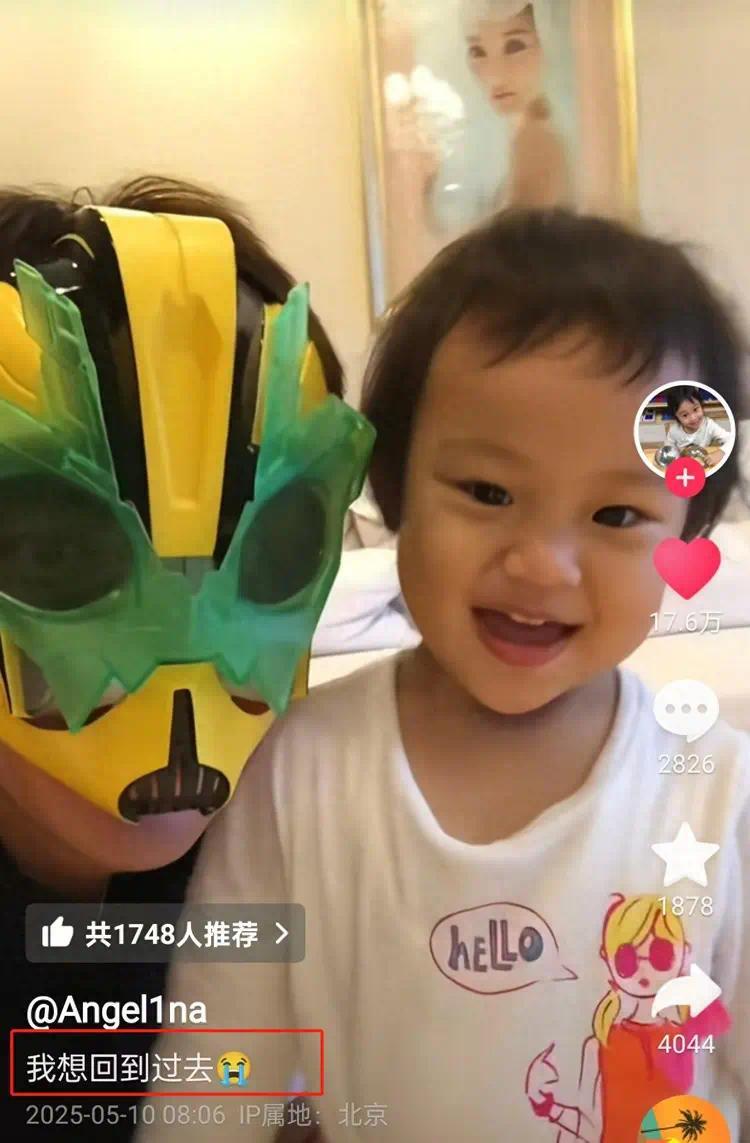Open the spinning music disc
The width and height of the screenshot is (750, 1143).
[688, 1122]
